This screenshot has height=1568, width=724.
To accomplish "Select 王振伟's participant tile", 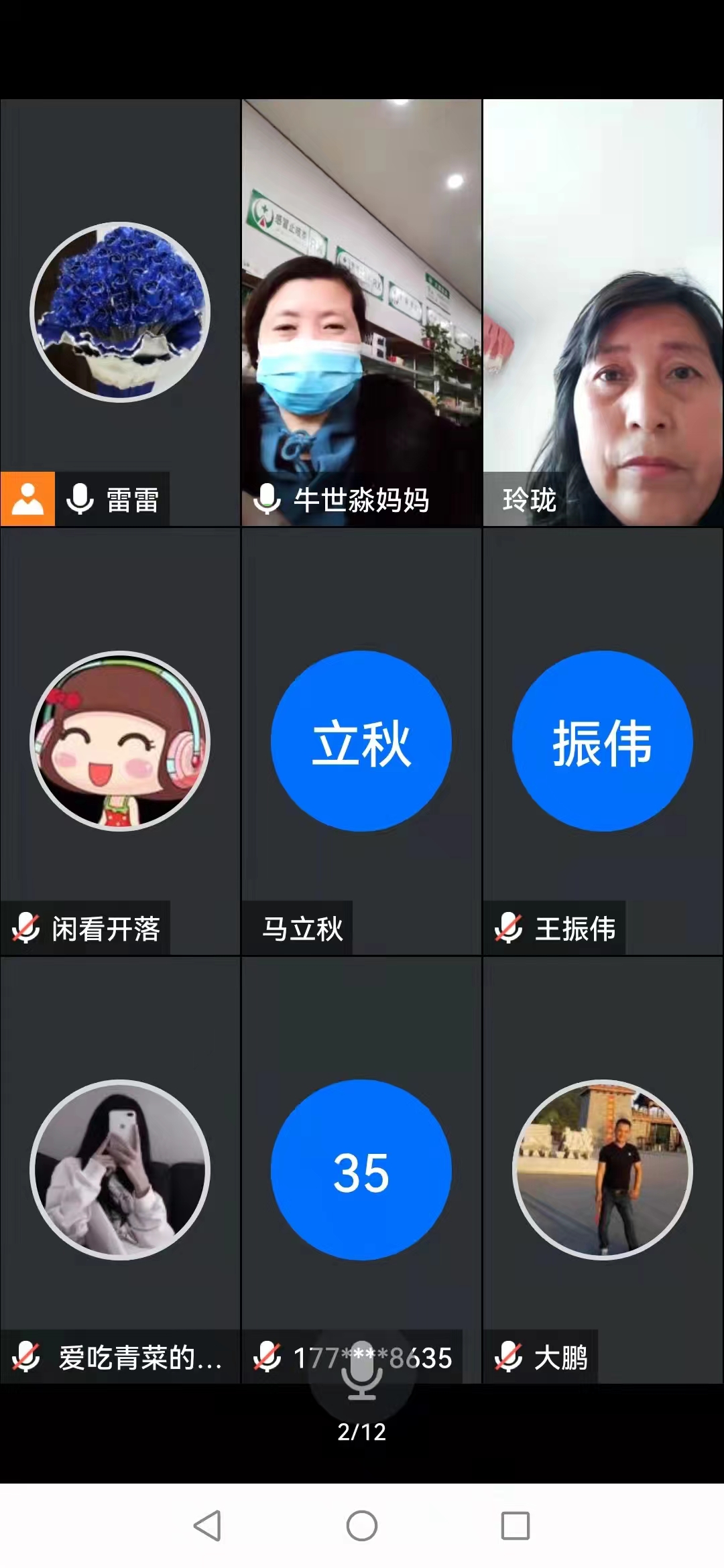I will (x=603, y=741).
